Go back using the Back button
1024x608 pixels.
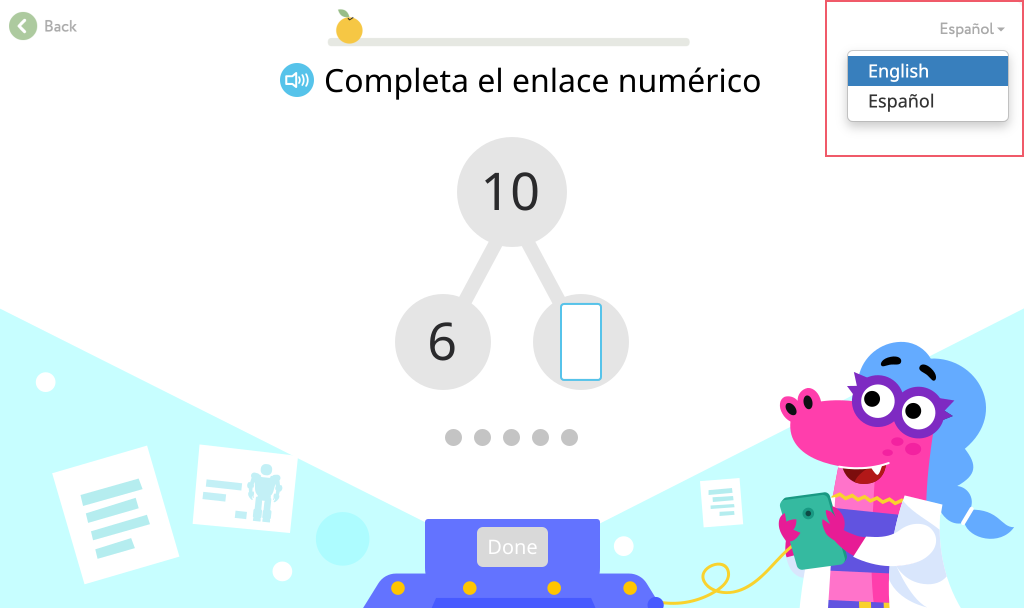pos(44,26)
